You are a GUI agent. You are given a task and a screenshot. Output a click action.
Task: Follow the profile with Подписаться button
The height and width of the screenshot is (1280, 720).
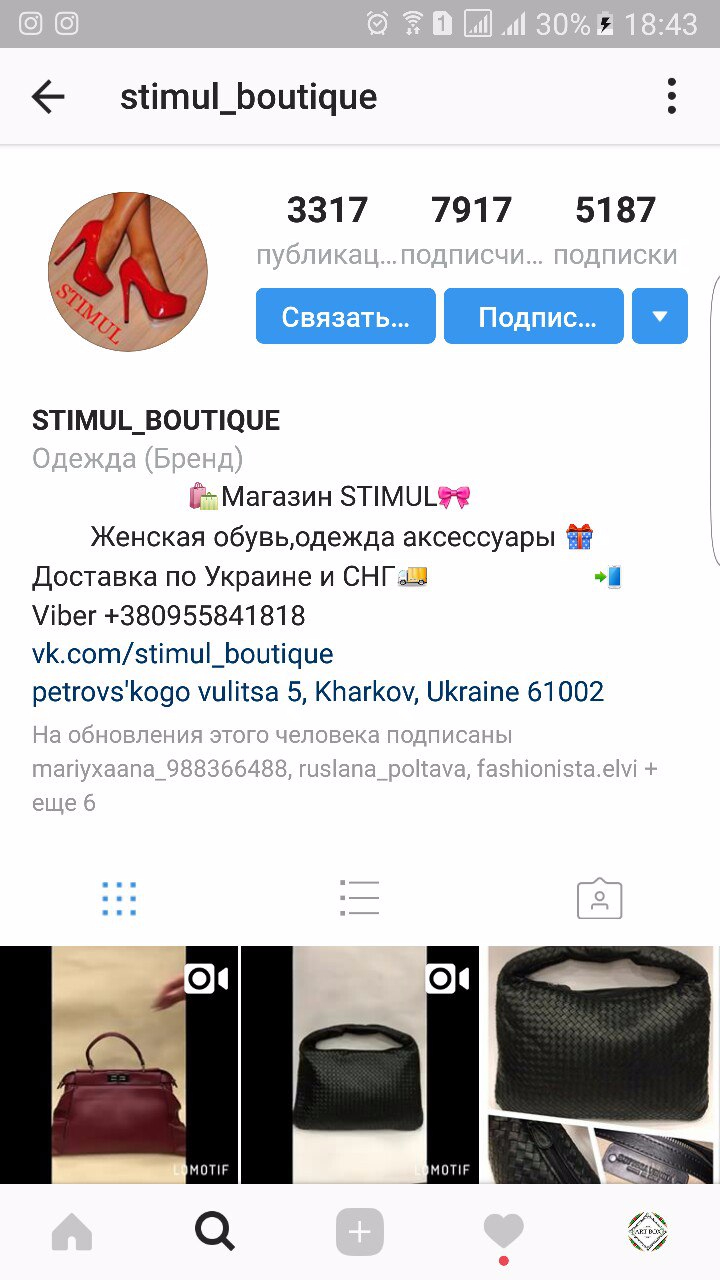click(x=534, y=317)
